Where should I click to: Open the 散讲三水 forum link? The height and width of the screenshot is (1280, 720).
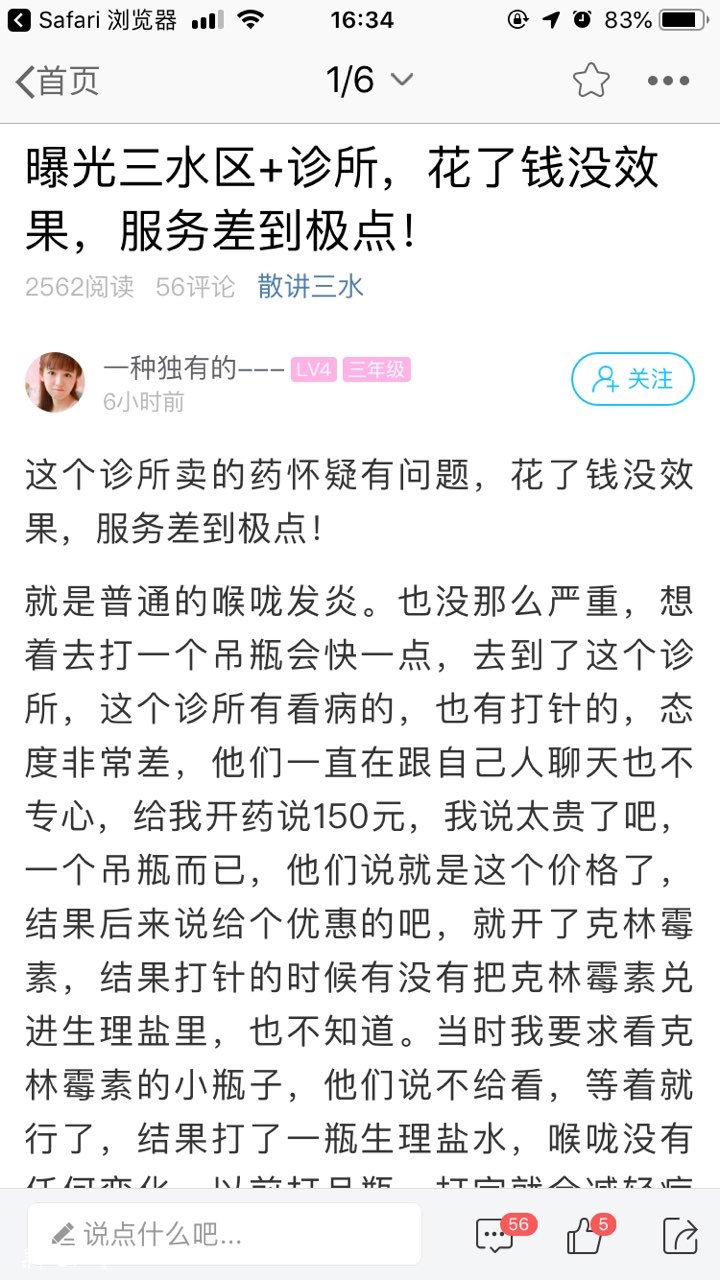[x=311, y=287]
